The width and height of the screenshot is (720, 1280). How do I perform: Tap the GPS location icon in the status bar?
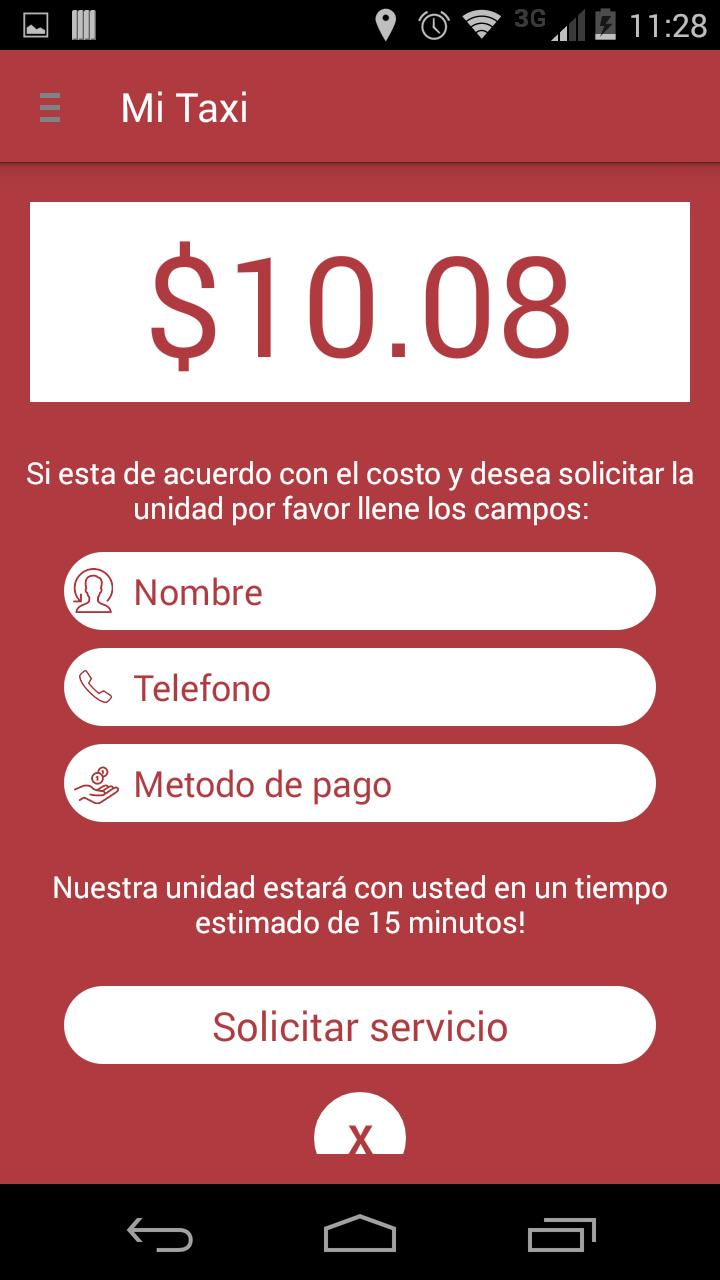(388, 25)
